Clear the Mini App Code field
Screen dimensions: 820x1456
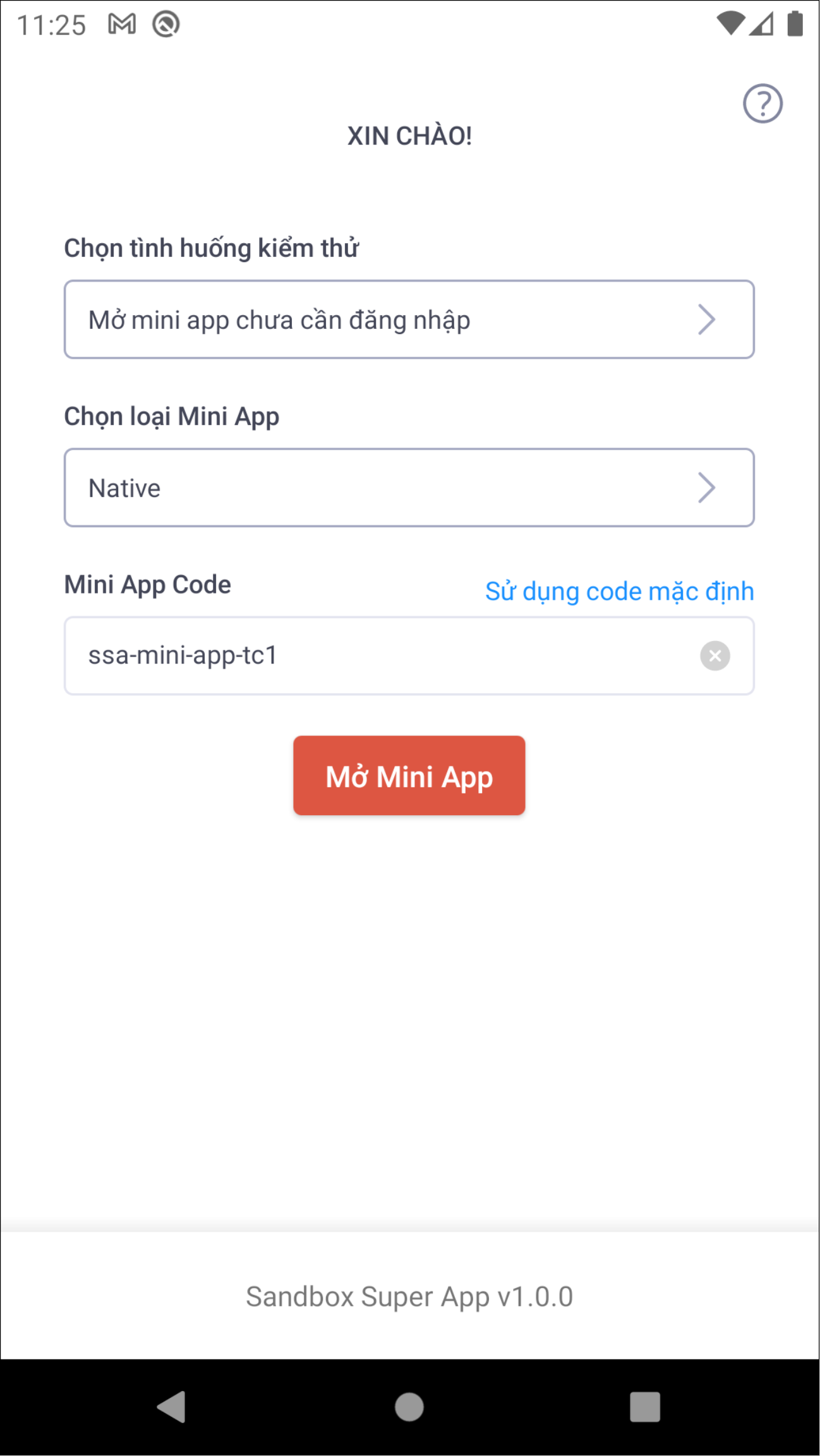point(715,655)
